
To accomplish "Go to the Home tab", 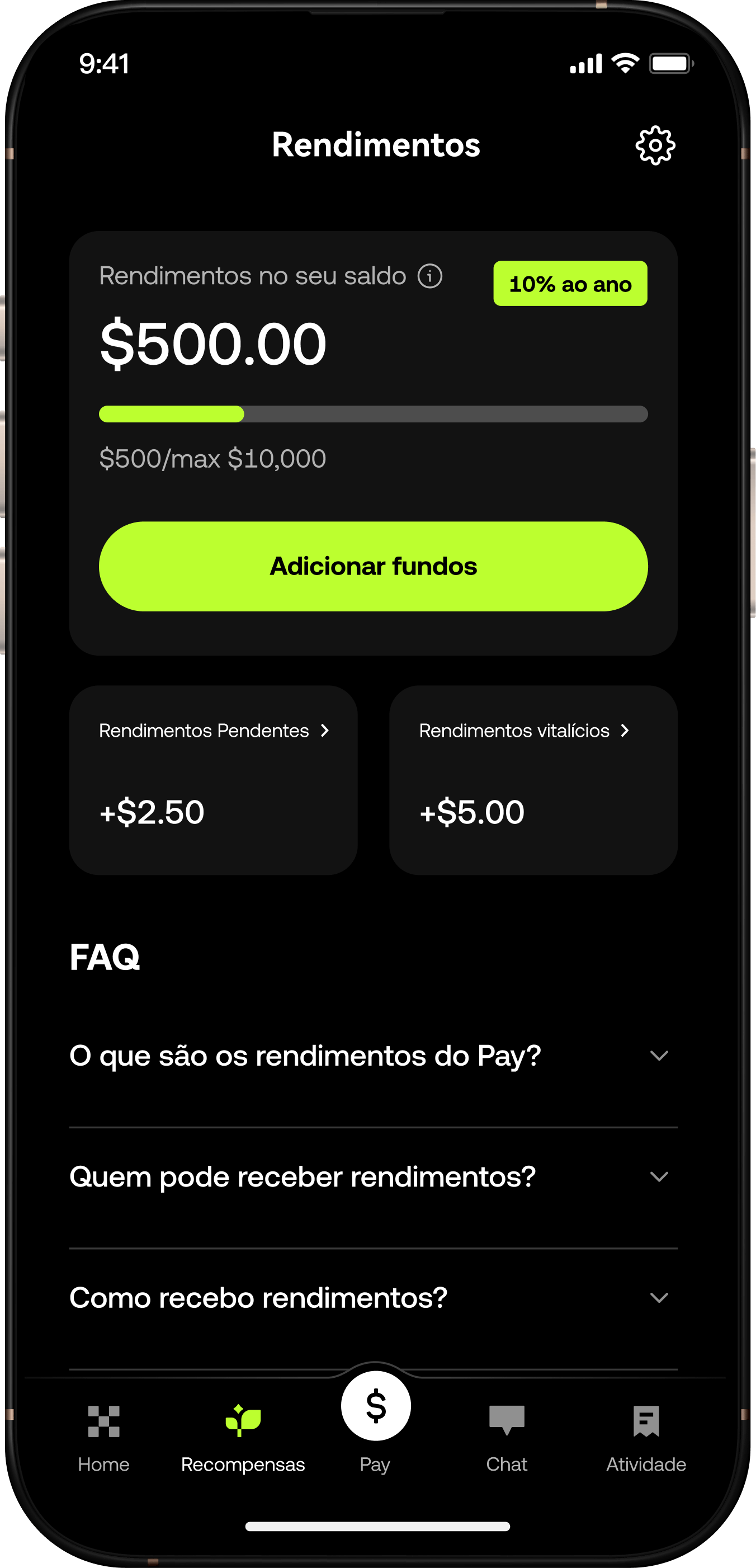I will (x=103, y=1435).
